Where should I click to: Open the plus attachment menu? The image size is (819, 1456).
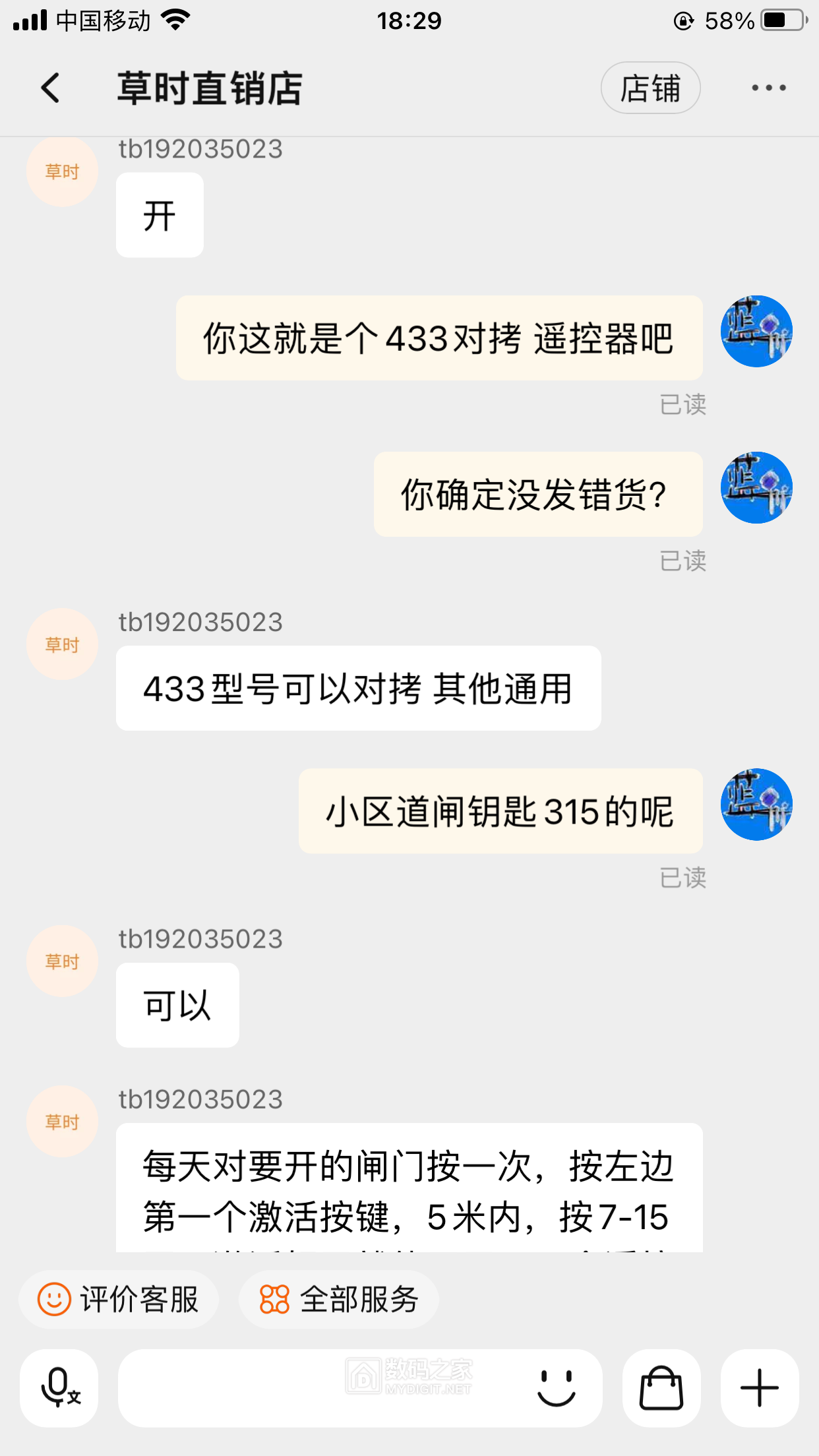pyautogui.click(x=760, y=1387)
